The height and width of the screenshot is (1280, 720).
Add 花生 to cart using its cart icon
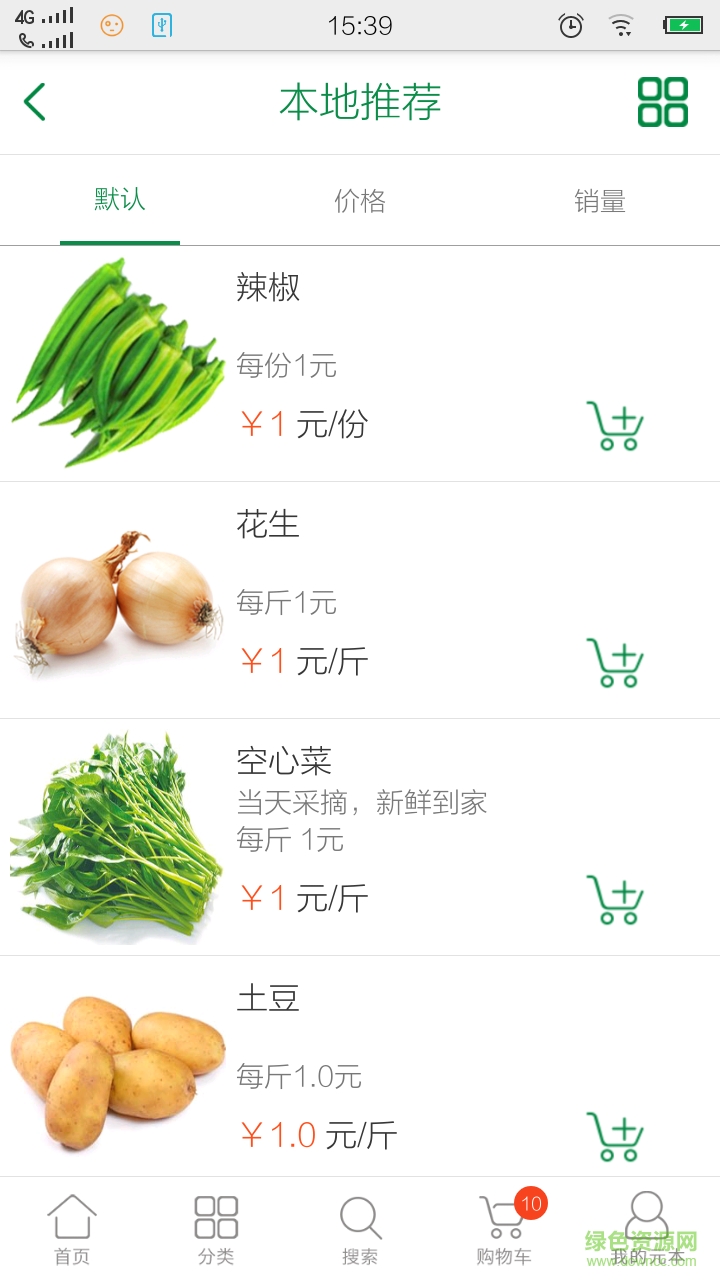pos(614,661)
